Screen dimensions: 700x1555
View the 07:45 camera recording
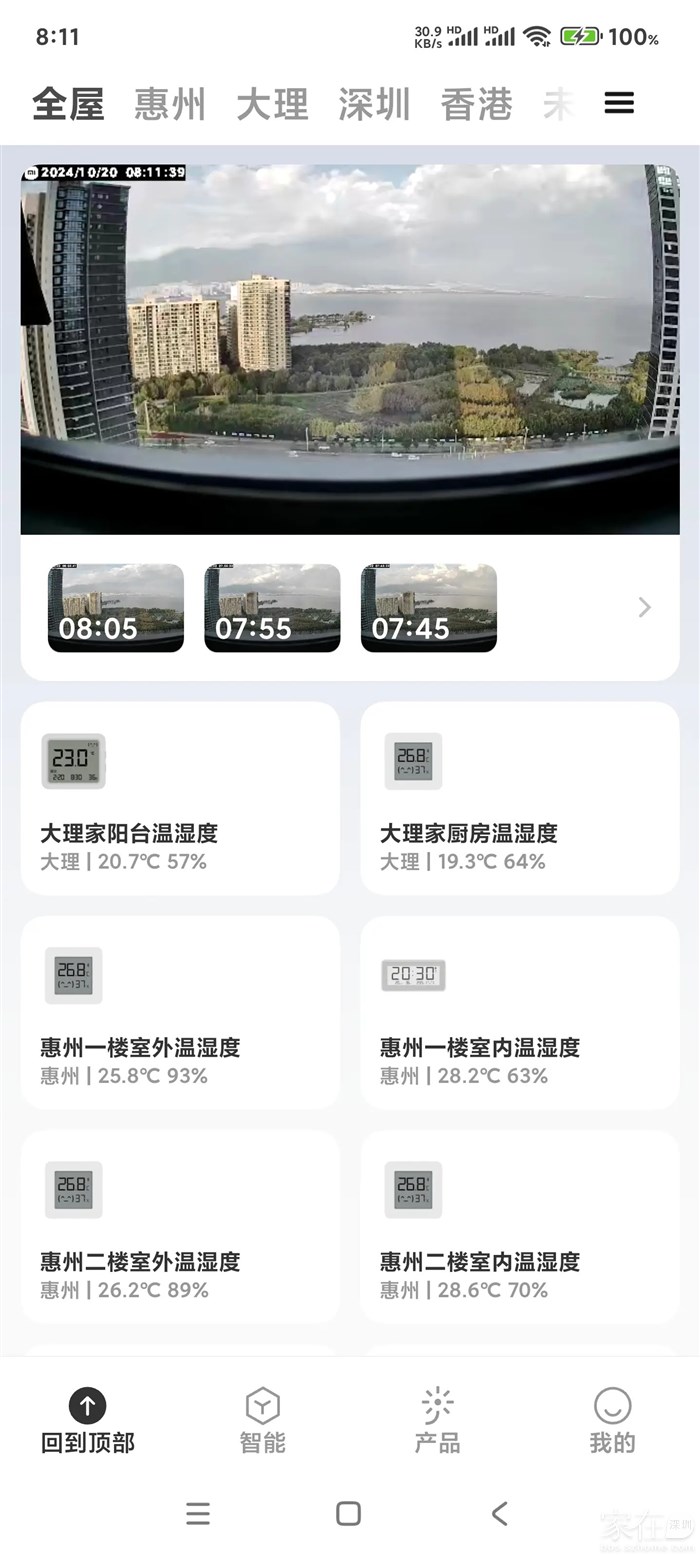point(429,608)
